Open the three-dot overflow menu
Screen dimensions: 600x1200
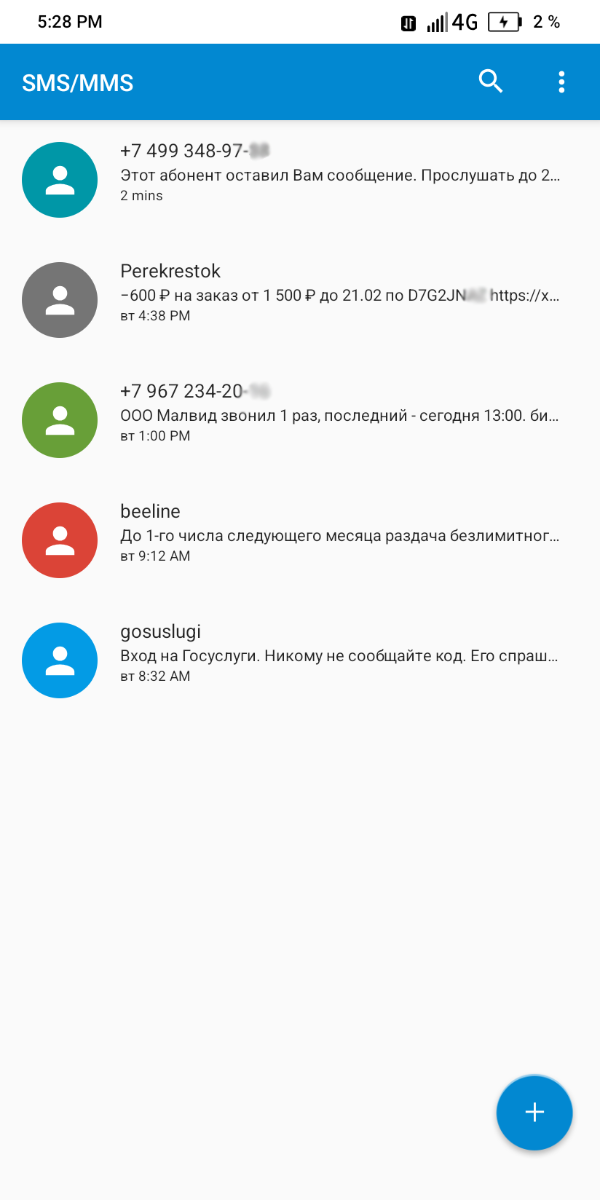(x=562, y=82)
